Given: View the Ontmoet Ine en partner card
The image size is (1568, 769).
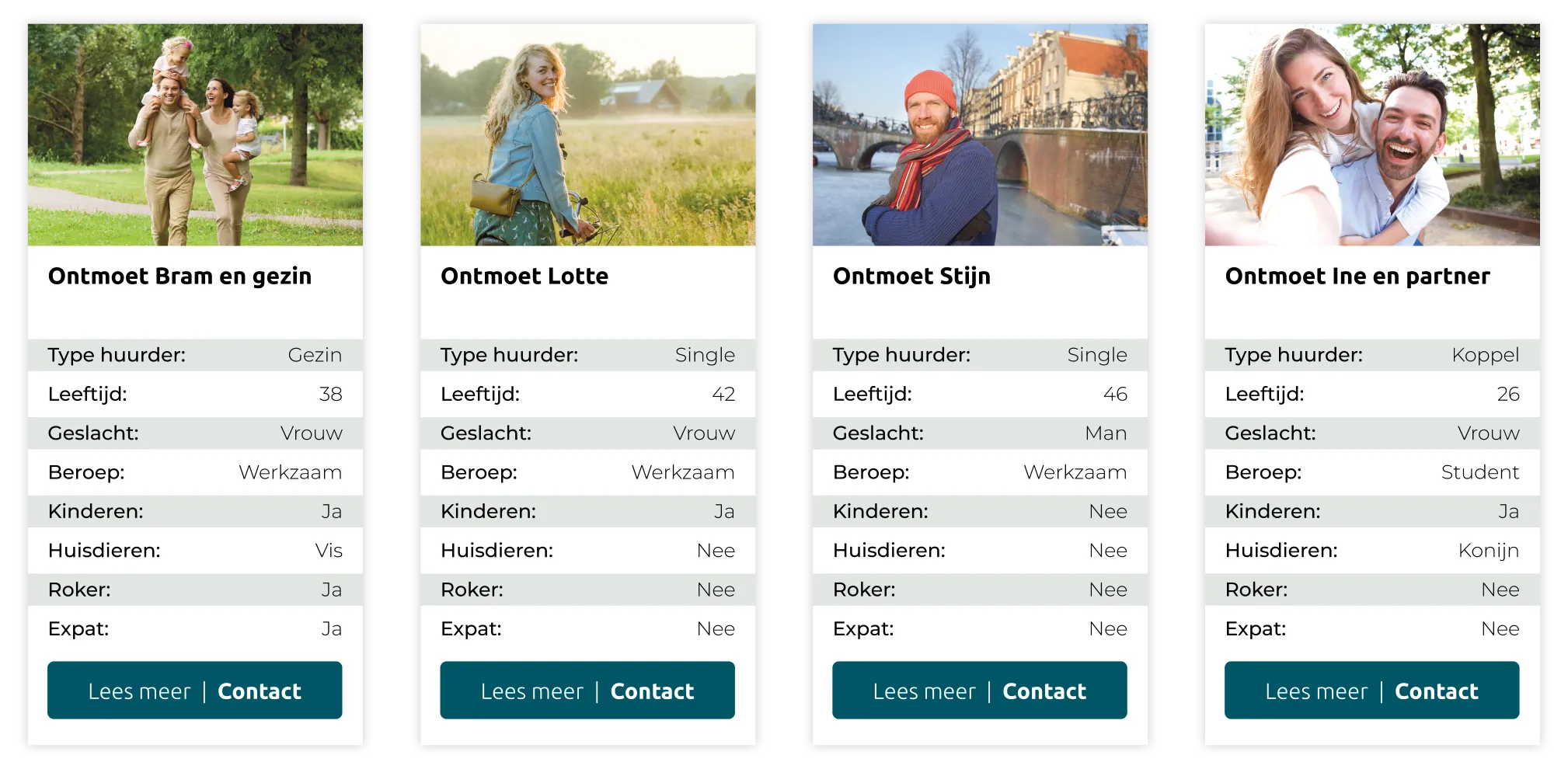Looking at the screenshot, I should pyautogui.click(x=1357, y=276).
